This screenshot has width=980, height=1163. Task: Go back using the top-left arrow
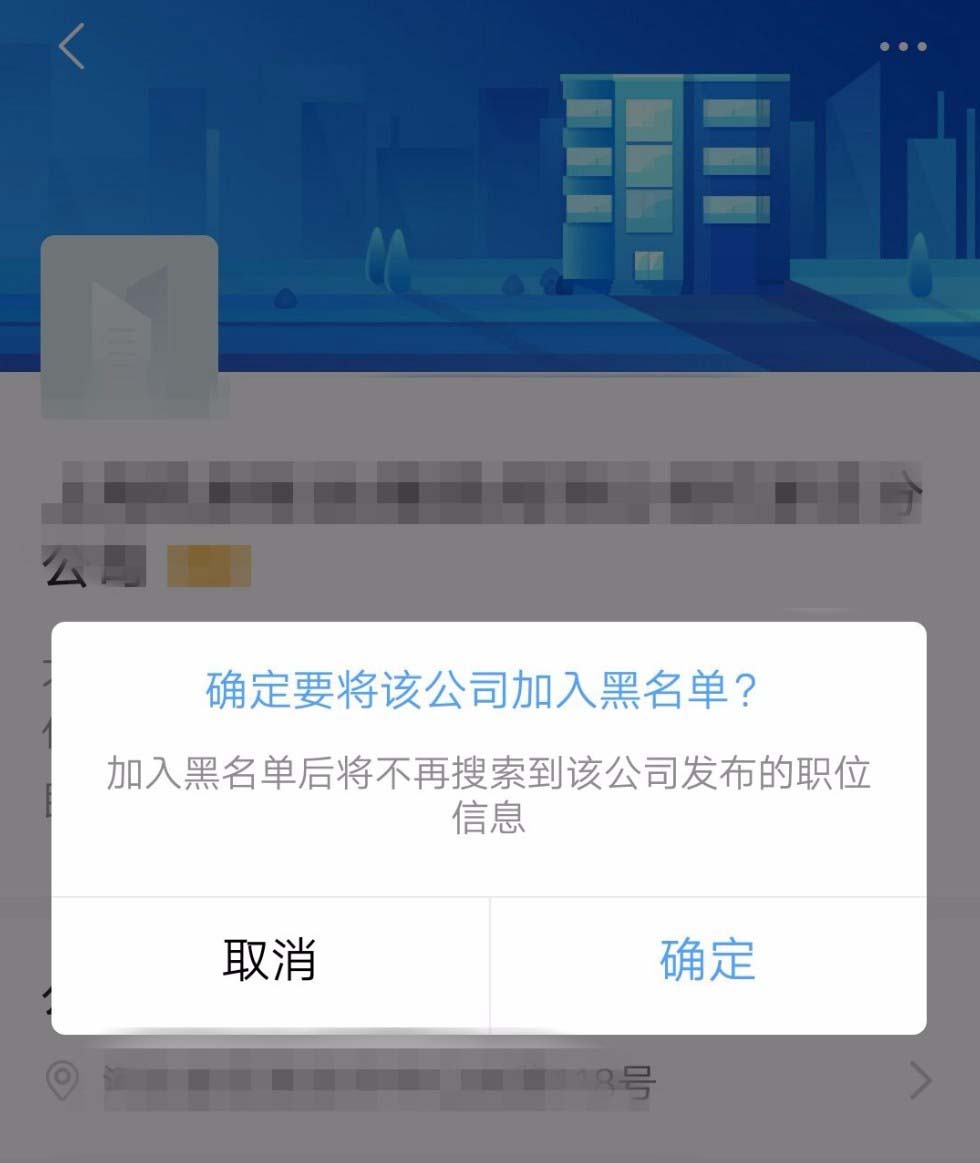point(71,46)
